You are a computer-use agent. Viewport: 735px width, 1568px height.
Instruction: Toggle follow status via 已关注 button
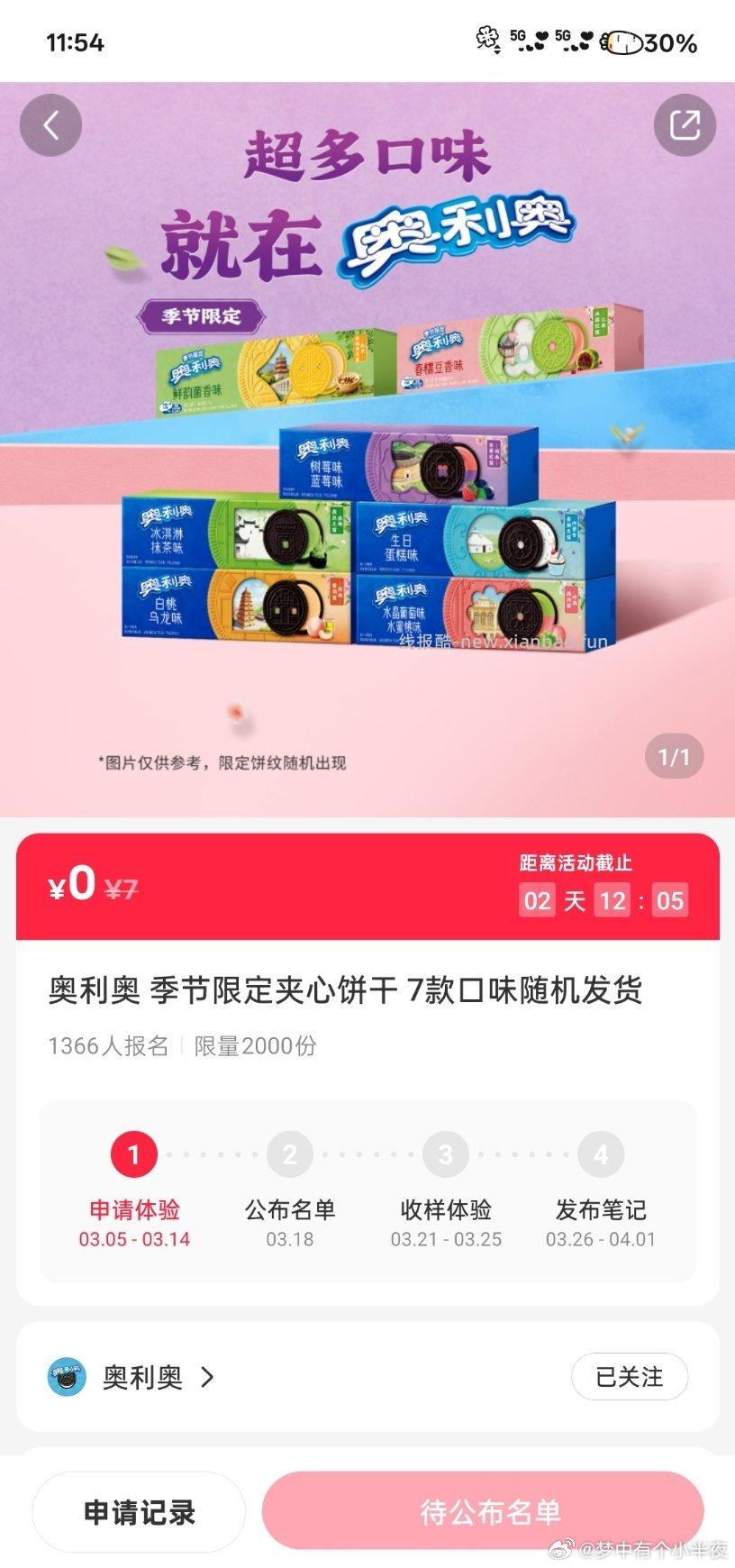tap(630, 1376)
